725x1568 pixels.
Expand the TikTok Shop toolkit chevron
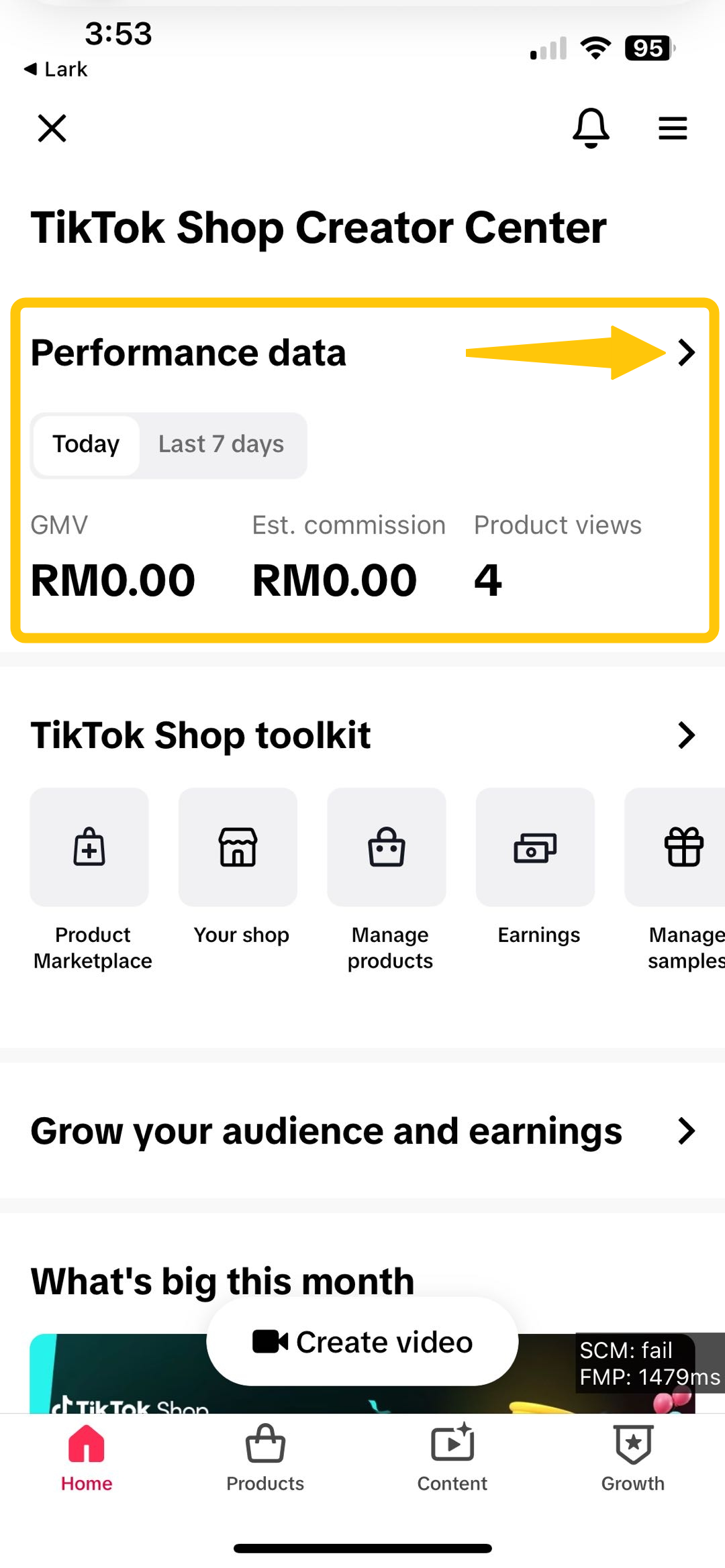[x=686, y=735]
